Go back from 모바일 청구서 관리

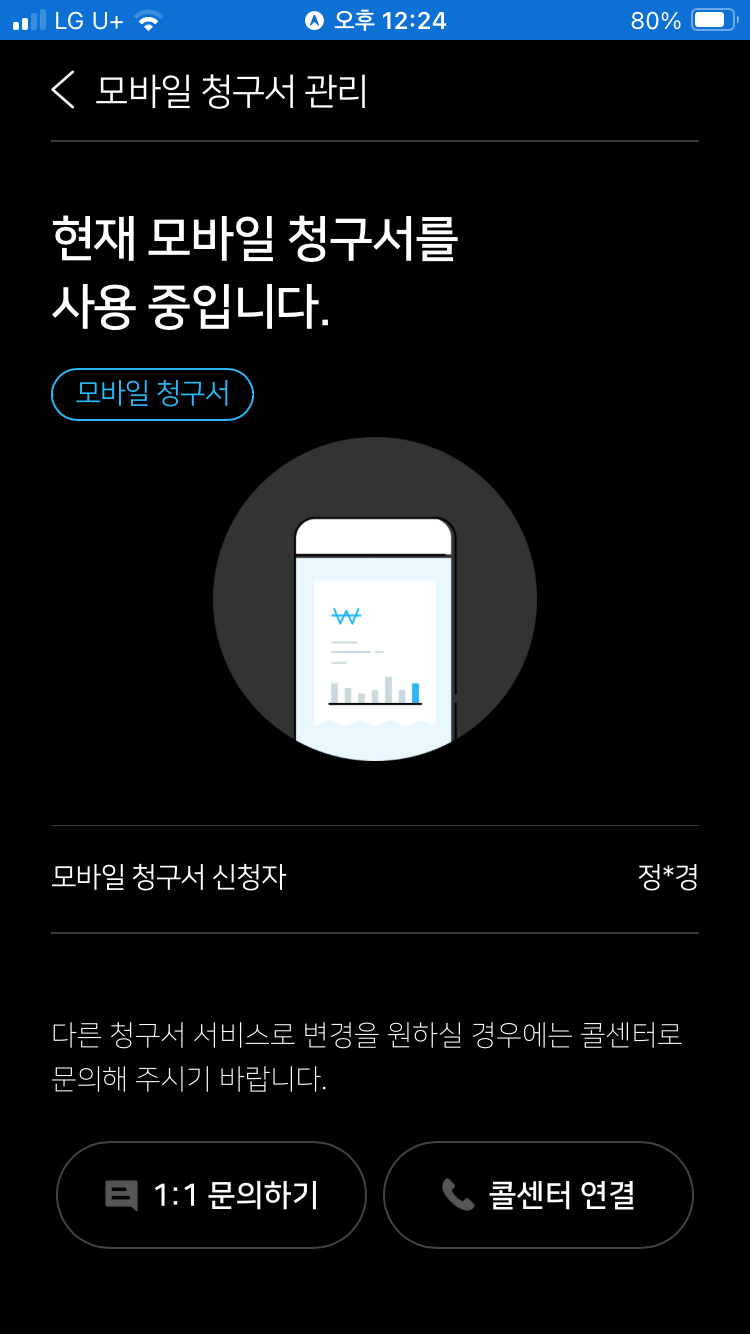coord(63,90)
